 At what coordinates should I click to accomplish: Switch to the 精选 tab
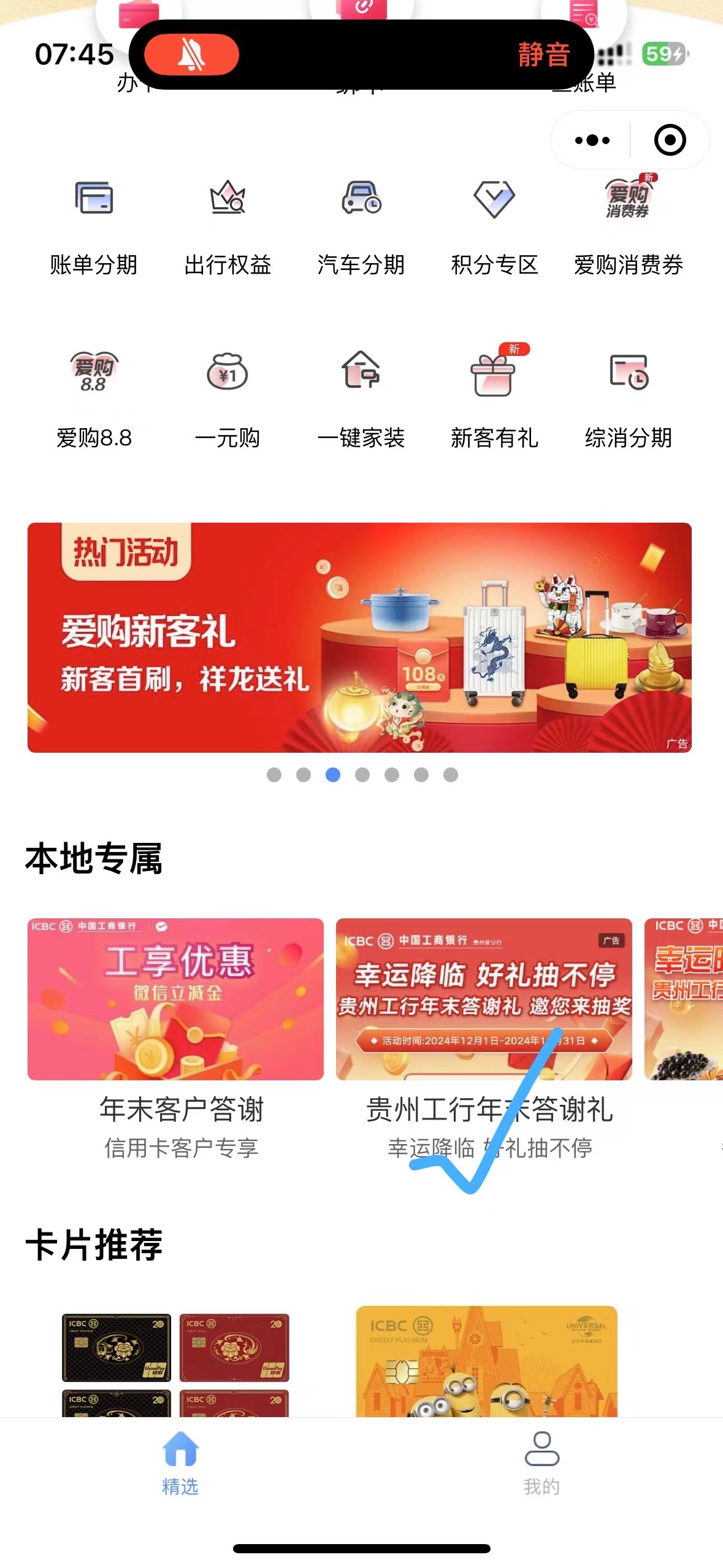click(180, 1464)
